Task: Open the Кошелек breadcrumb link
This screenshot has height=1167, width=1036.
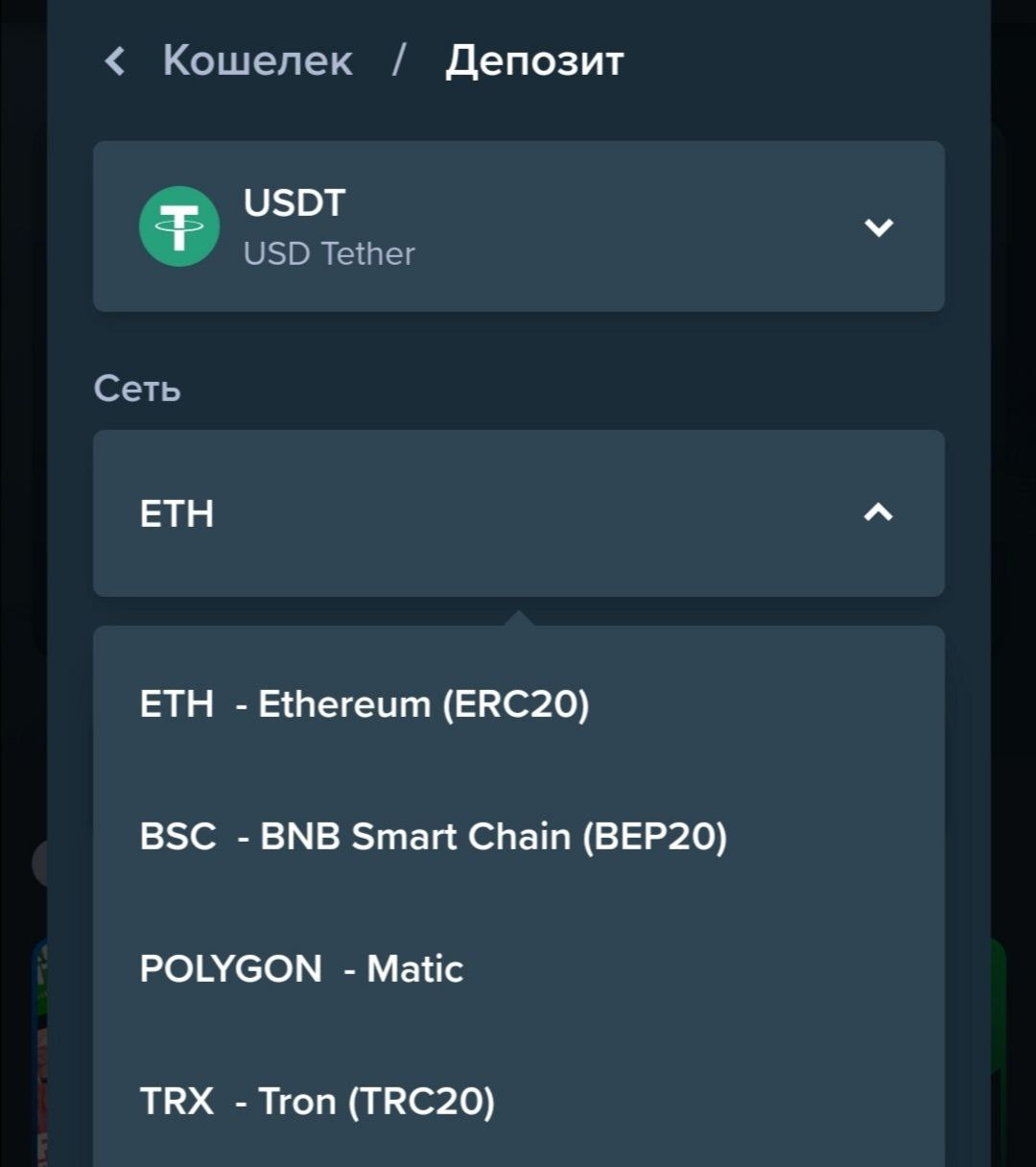Action: click(x=257, y=61)
